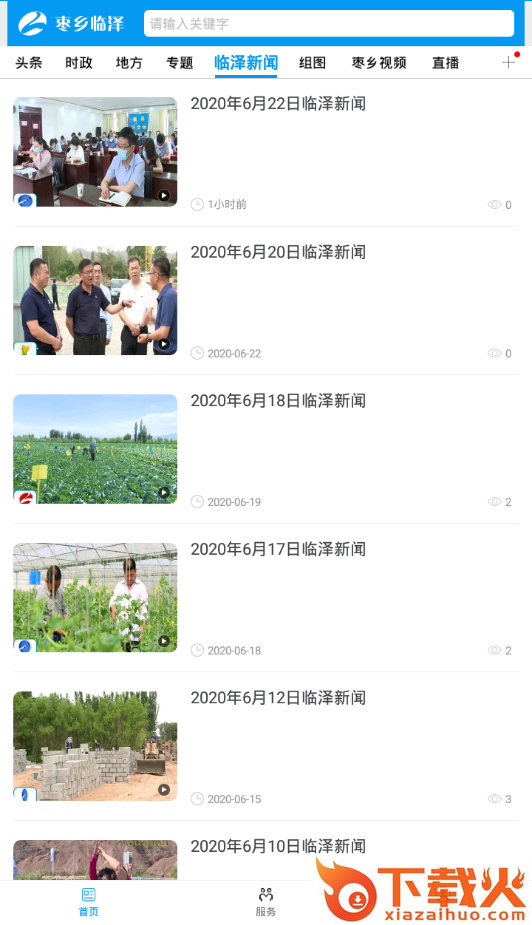Open 2020年6月22日临泽新闻 article

266,152
